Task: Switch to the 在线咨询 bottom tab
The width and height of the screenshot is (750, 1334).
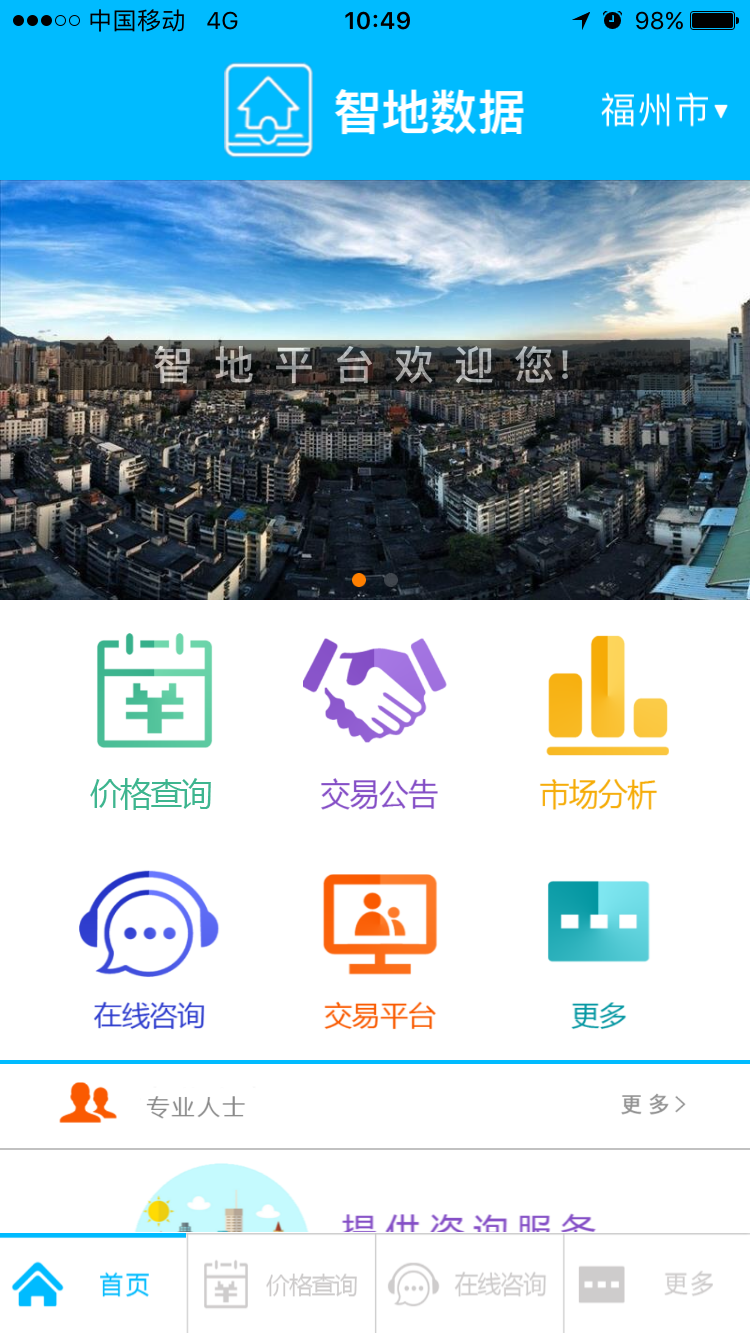Action: (x=469, y=1284)
